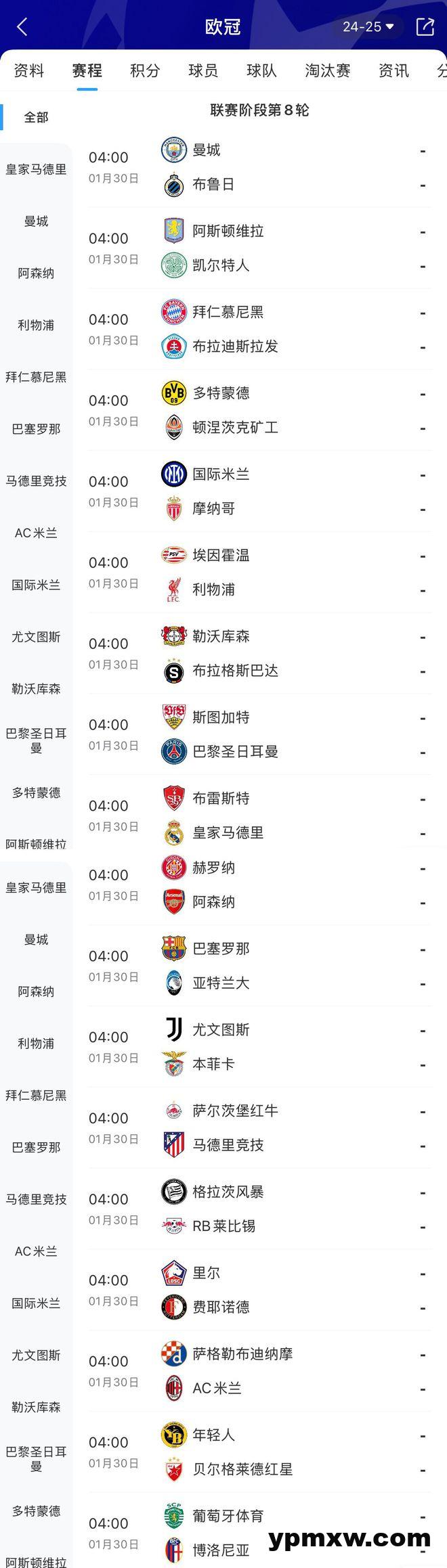The image size is (447, 1568).
Task: Share the Champions League page
Action: [x=425, y=27]
